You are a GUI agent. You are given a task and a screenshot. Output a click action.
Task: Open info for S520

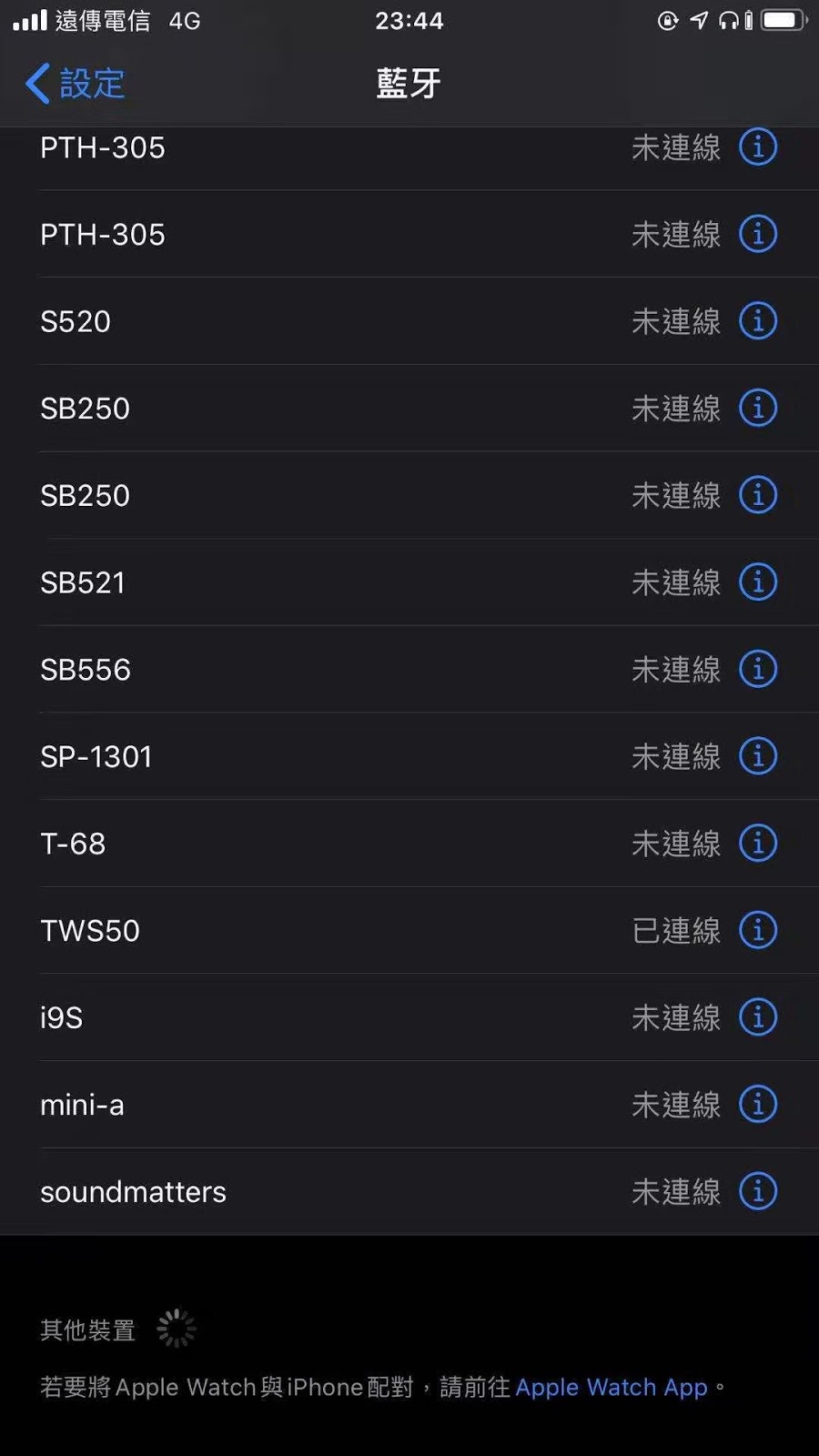point(758,321)
